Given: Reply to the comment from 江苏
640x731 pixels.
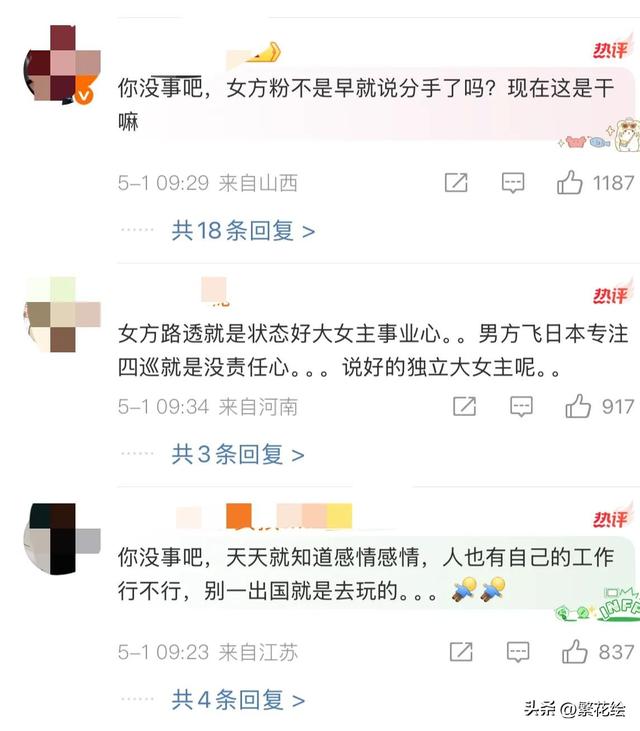Looking at the screenshot, I should tap(518, 652).
